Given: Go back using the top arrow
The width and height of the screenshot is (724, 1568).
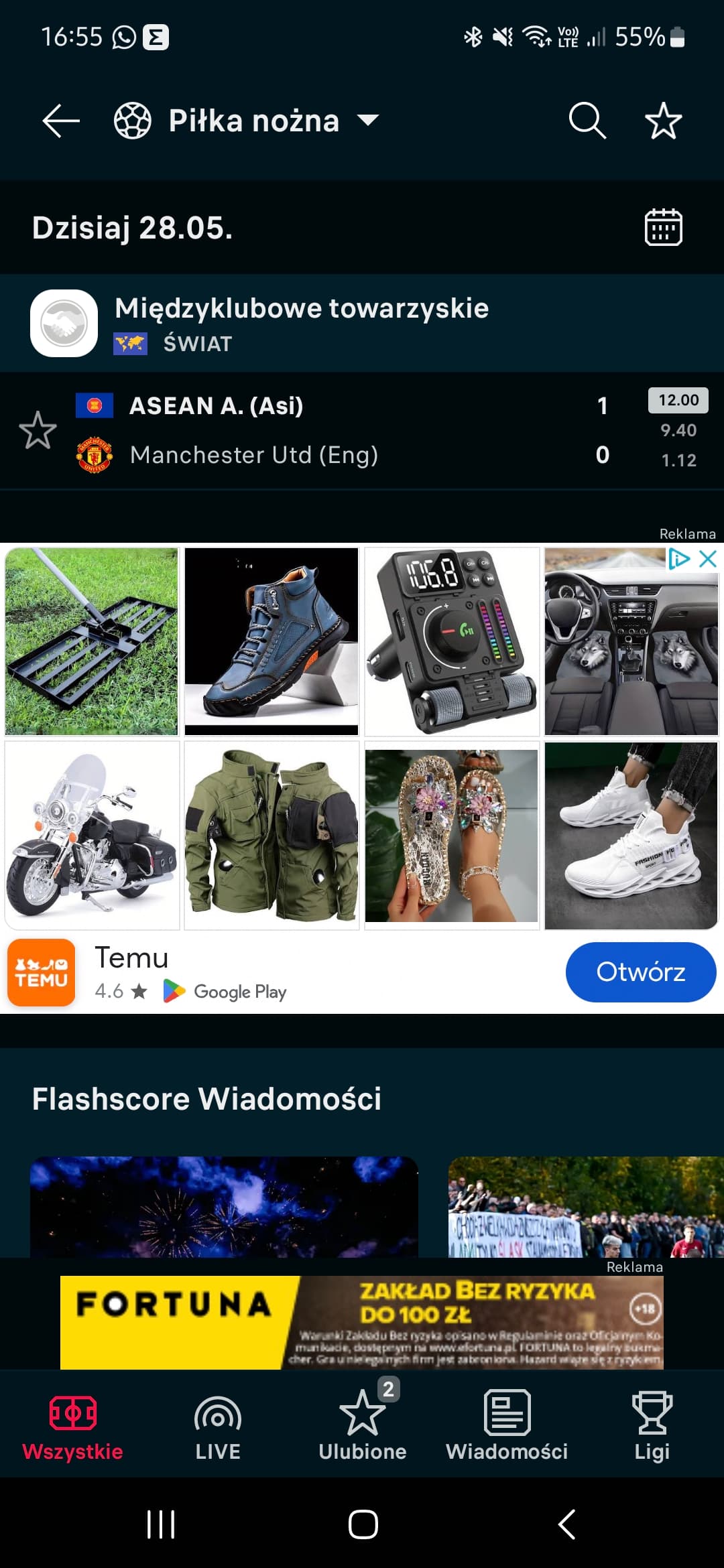Looking at the screenshot, I should point(61,121).
